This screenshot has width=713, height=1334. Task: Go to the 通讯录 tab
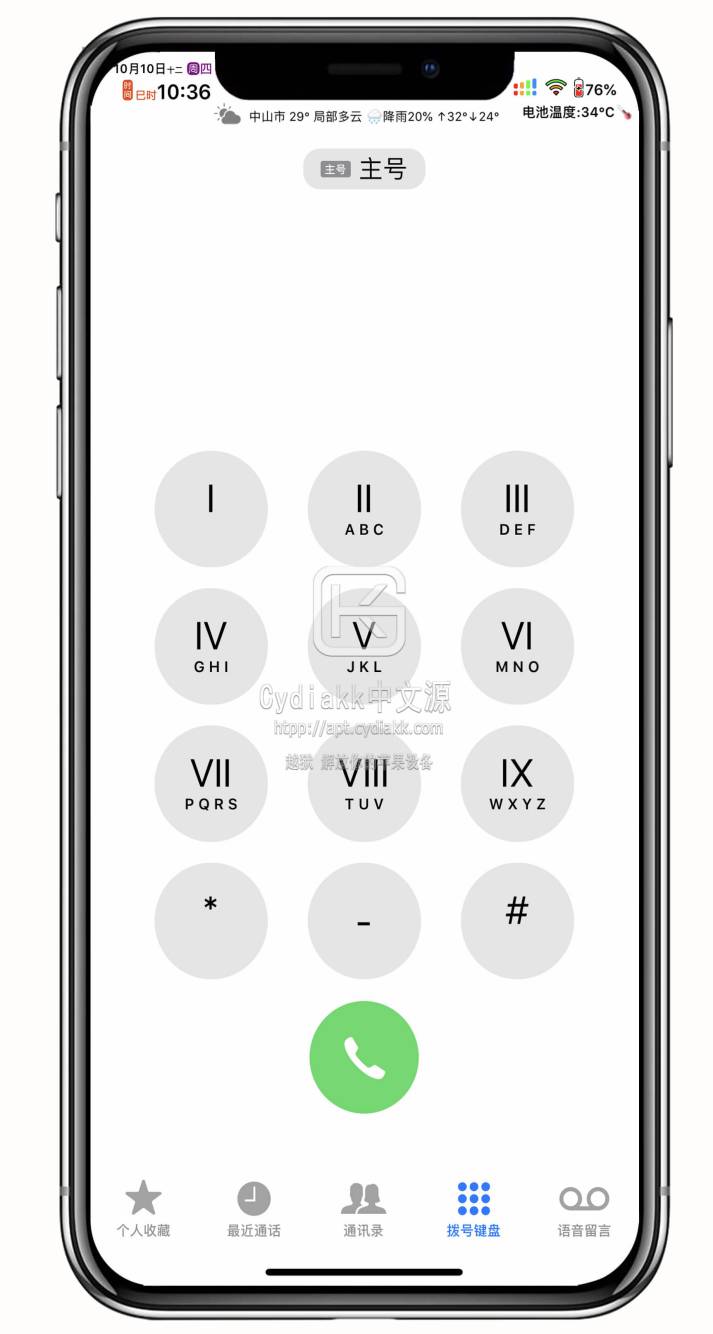tap(364, 1209)
